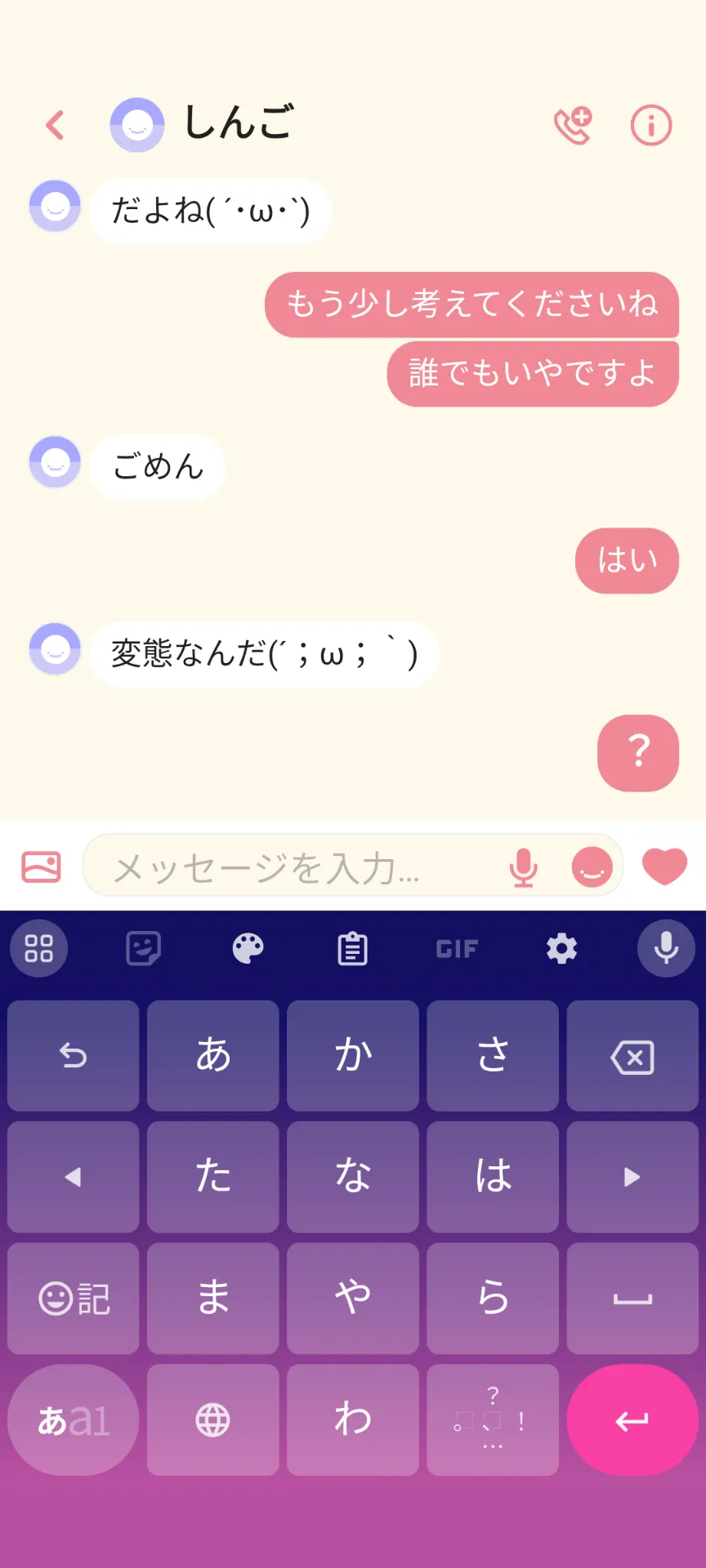
Task: Tap the backspace key
Action: point(632,1056)
